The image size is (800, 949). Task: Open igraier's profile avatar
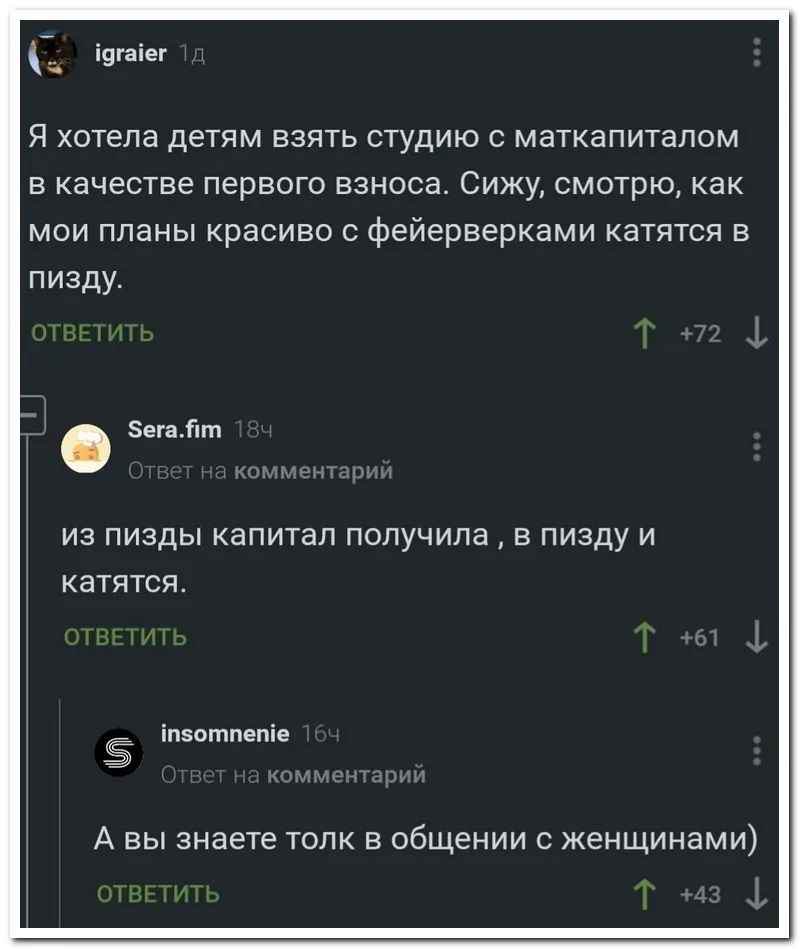click(x=52, y=55)
